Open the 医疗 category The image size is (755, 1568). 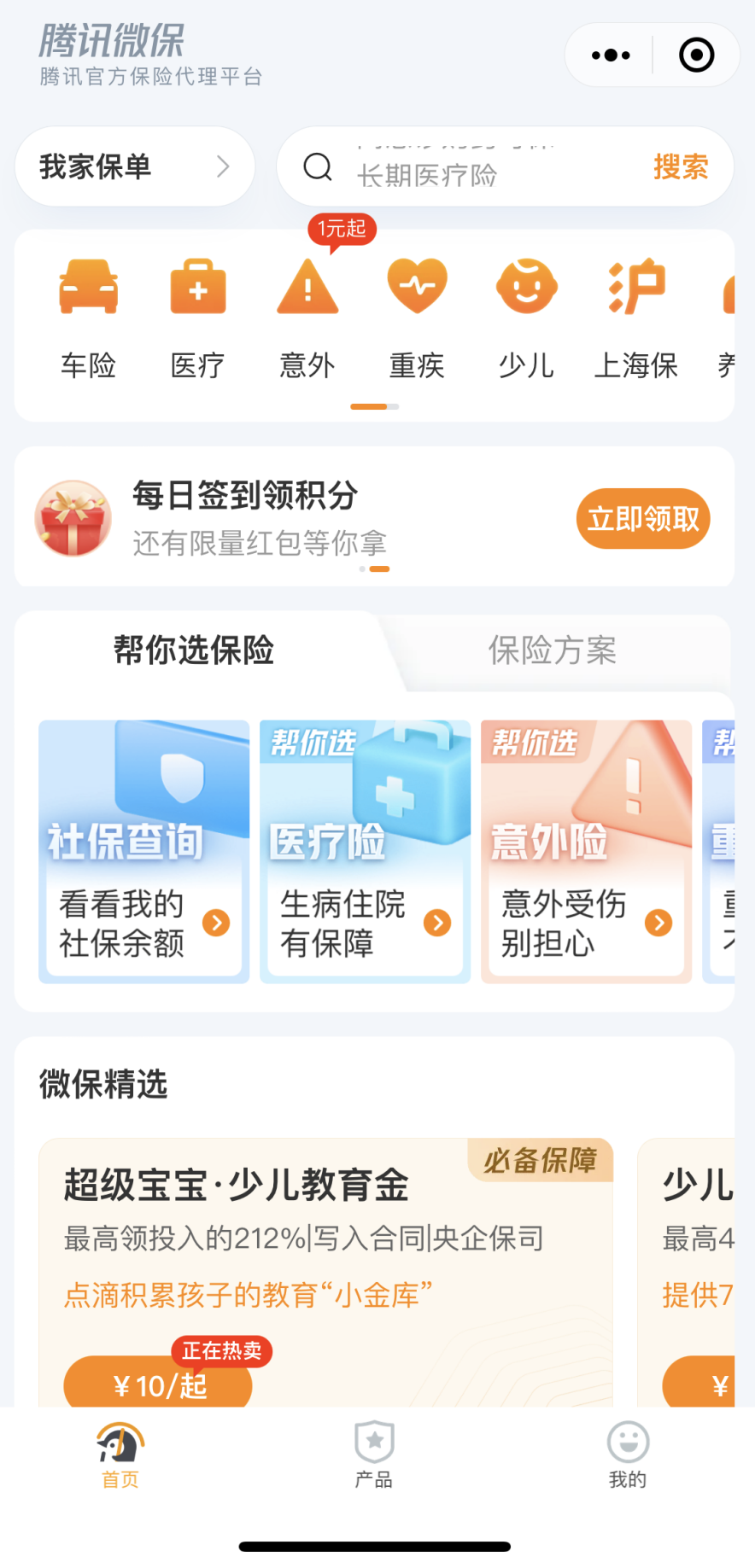[x=197, y=318]
